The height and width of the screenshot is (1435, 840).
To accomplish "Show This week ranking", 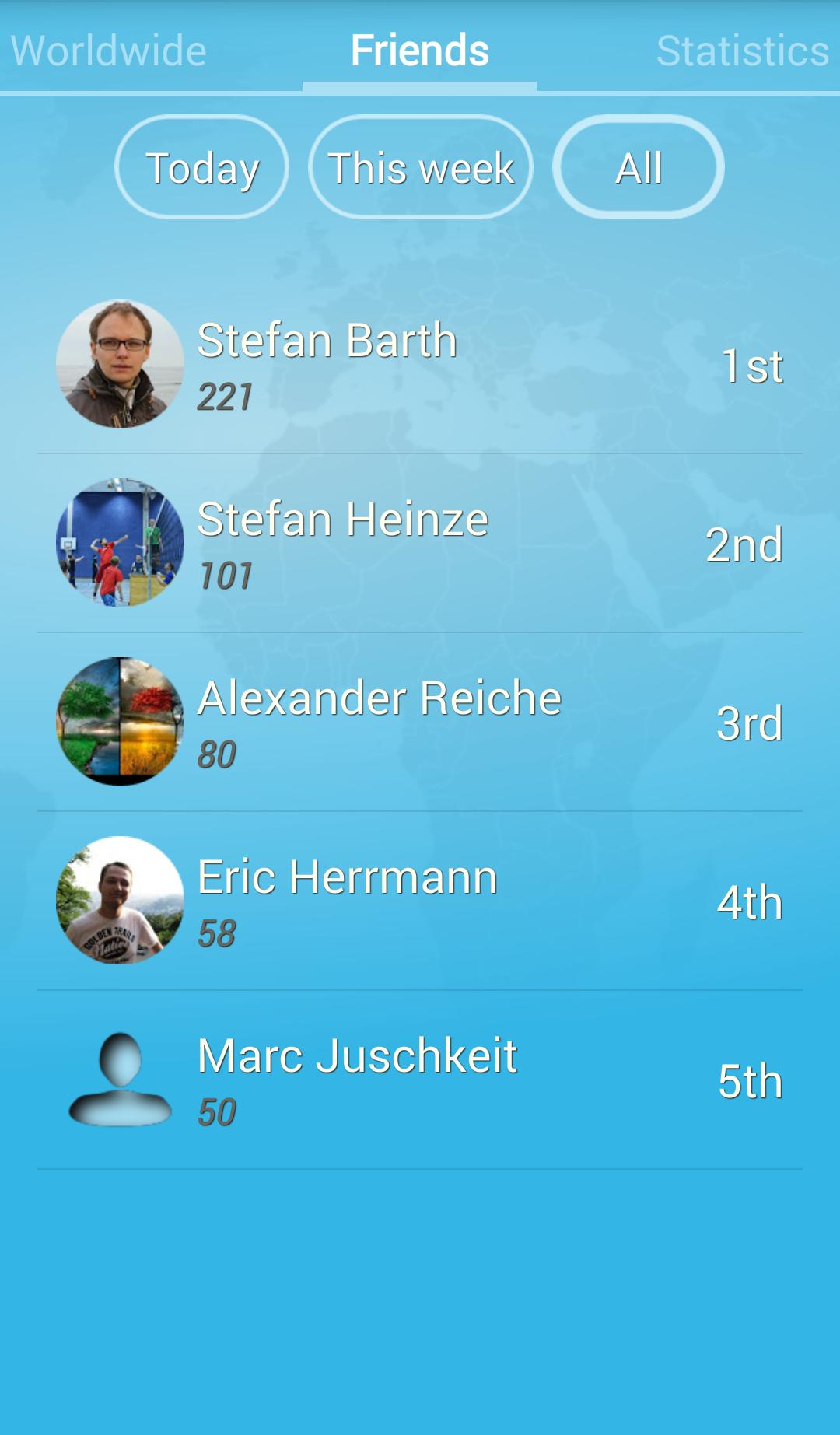I will (x=421, y=167).
